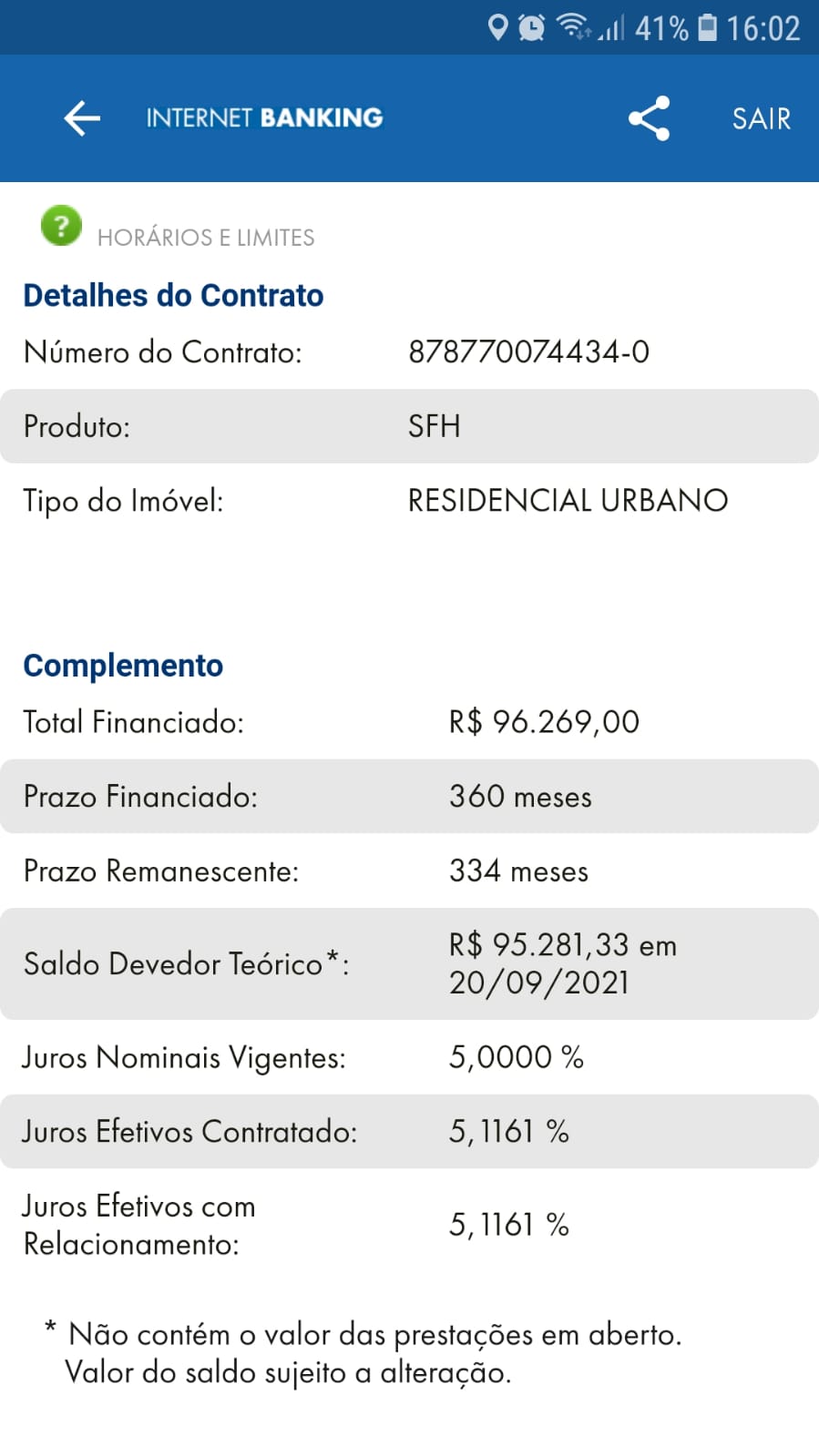Go back using the arrow icon
The image size is (819, 1456).
tap(82, 118)
